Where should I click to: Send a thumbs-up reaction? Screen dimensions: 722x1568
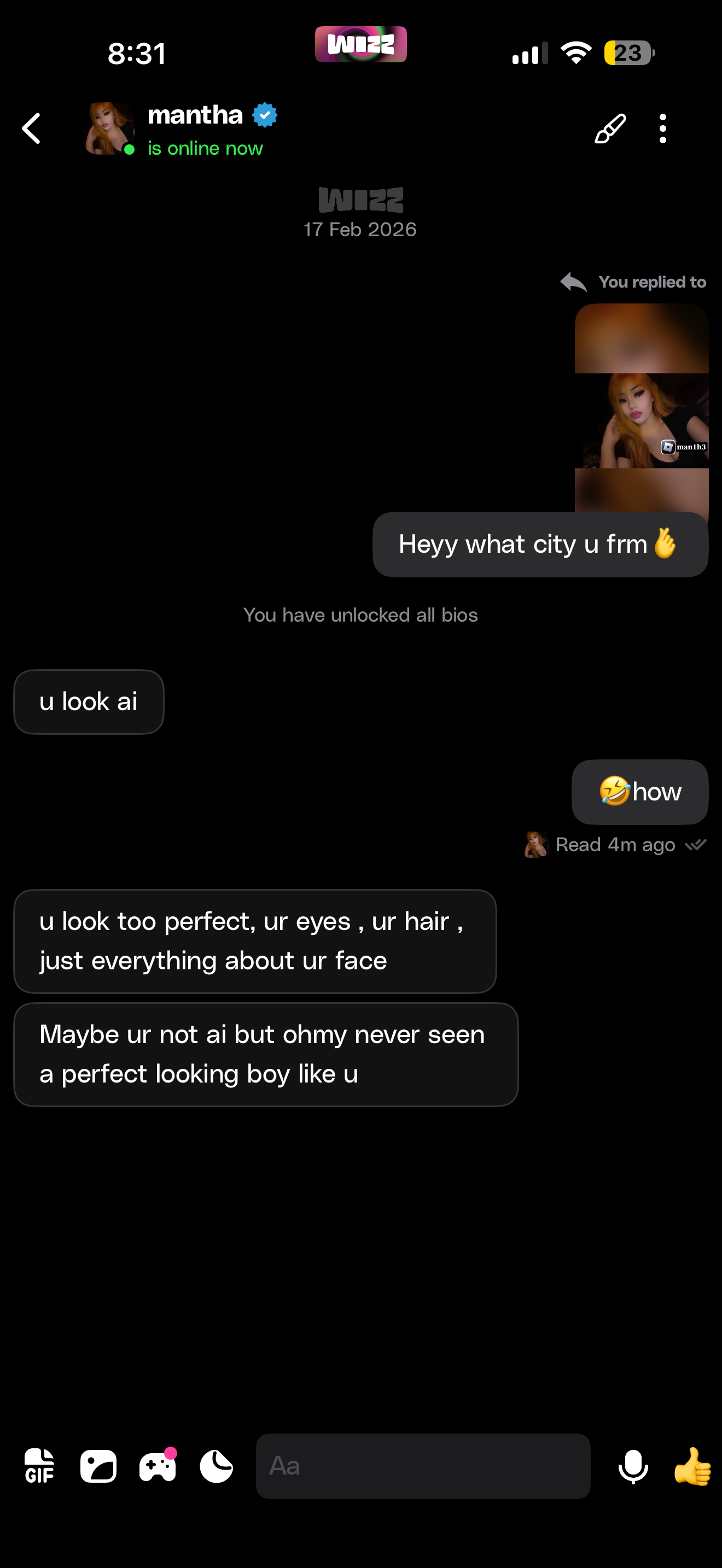[x=693, y=1466]
